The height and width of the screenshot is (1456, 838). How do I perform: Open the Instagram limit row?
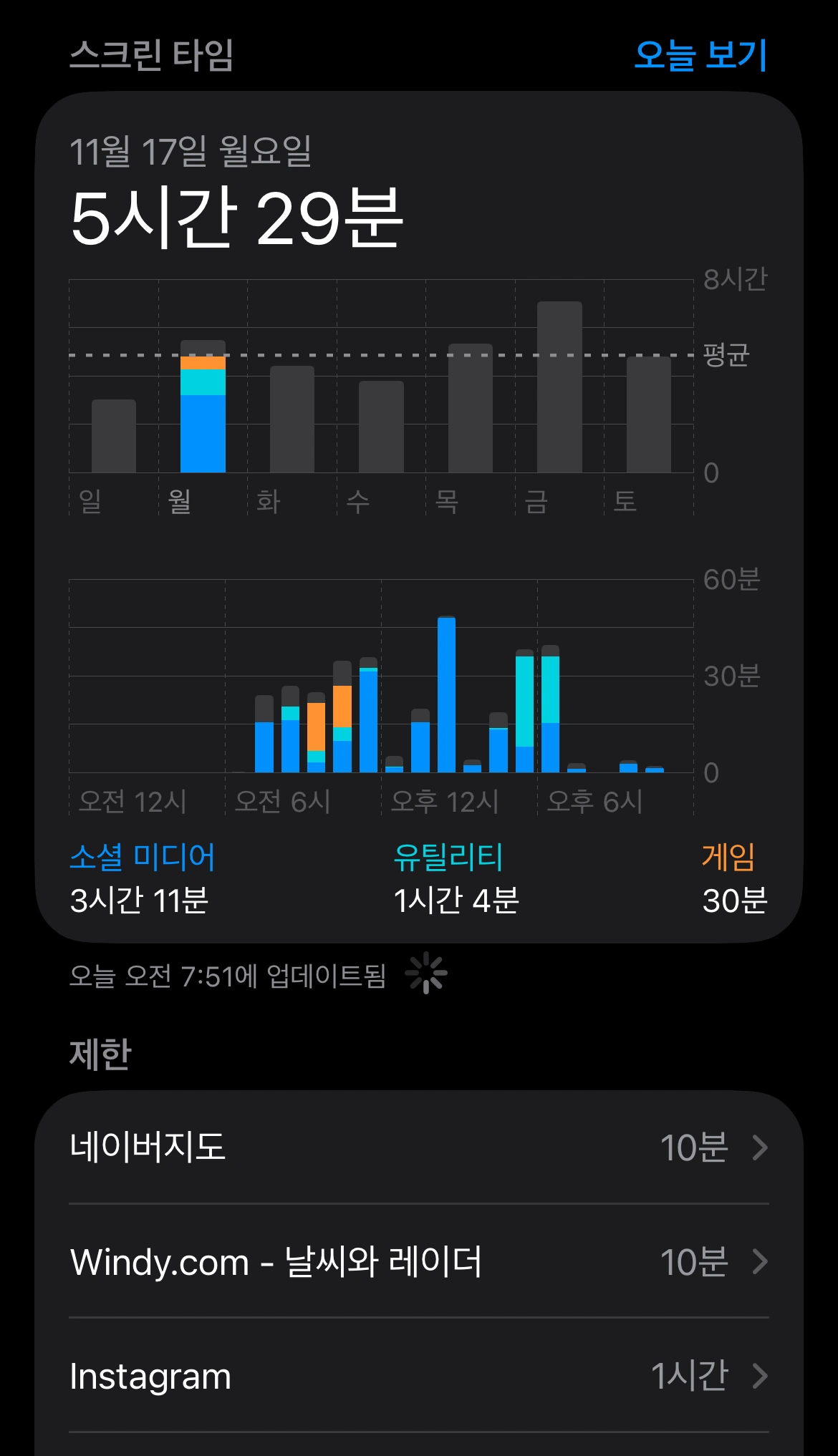pos(419,1376)
